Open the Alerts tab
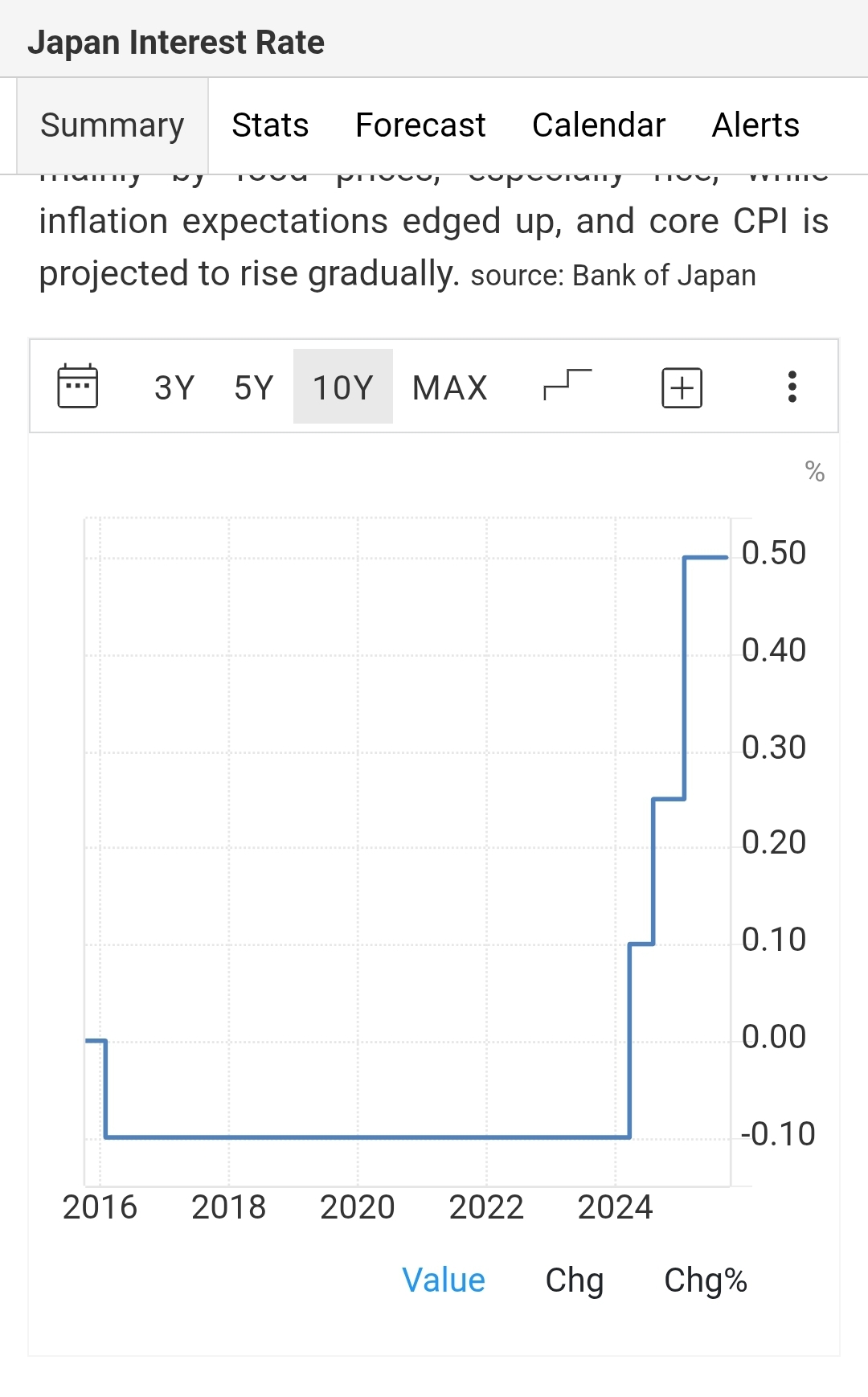Viewport: 868px width, 1397px height. click(755, 125)
